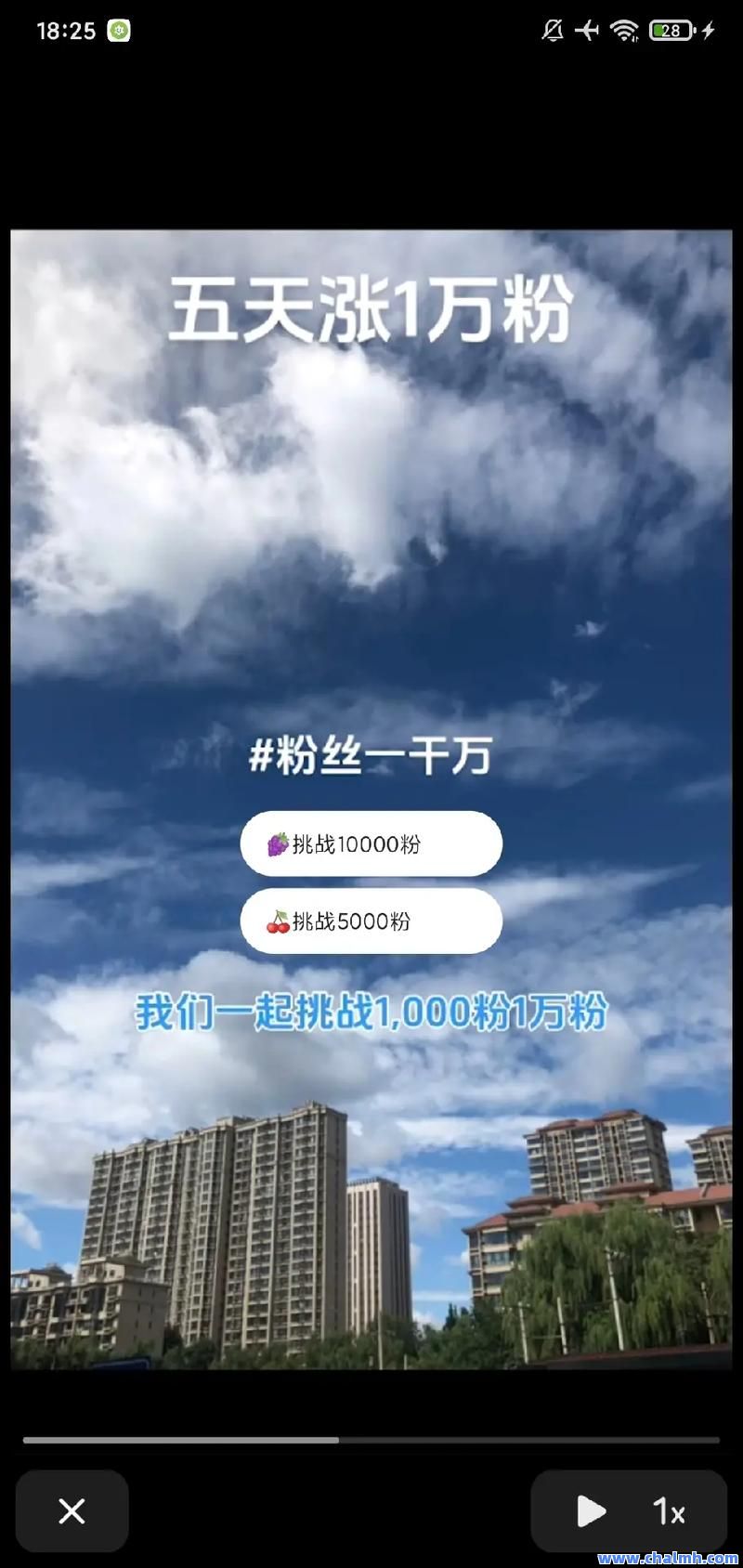Play the video
Image resolution: width=743 pixels, height=1568 pixels.
tap(591, 1510)
